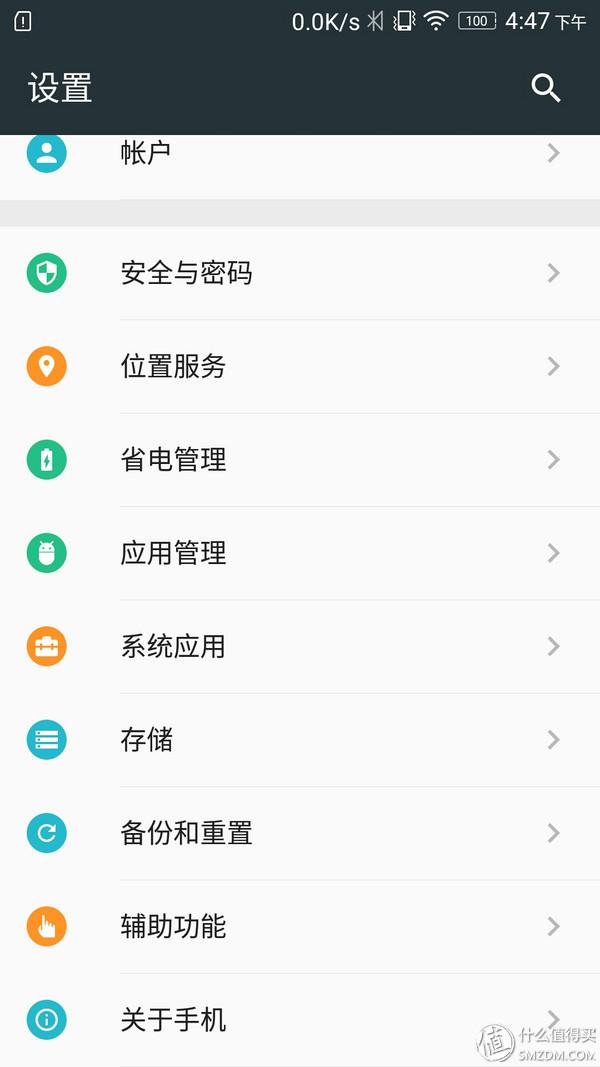
Task: Open 存储 settings
Action: pos(300,740)
